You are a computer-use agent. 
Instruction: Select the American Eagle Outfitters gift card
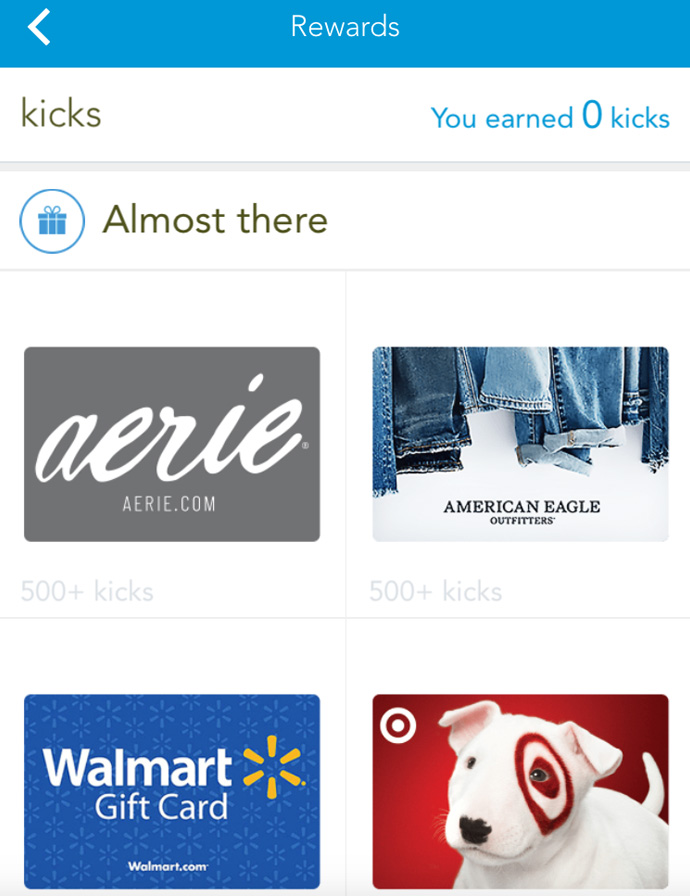point(520,444)
